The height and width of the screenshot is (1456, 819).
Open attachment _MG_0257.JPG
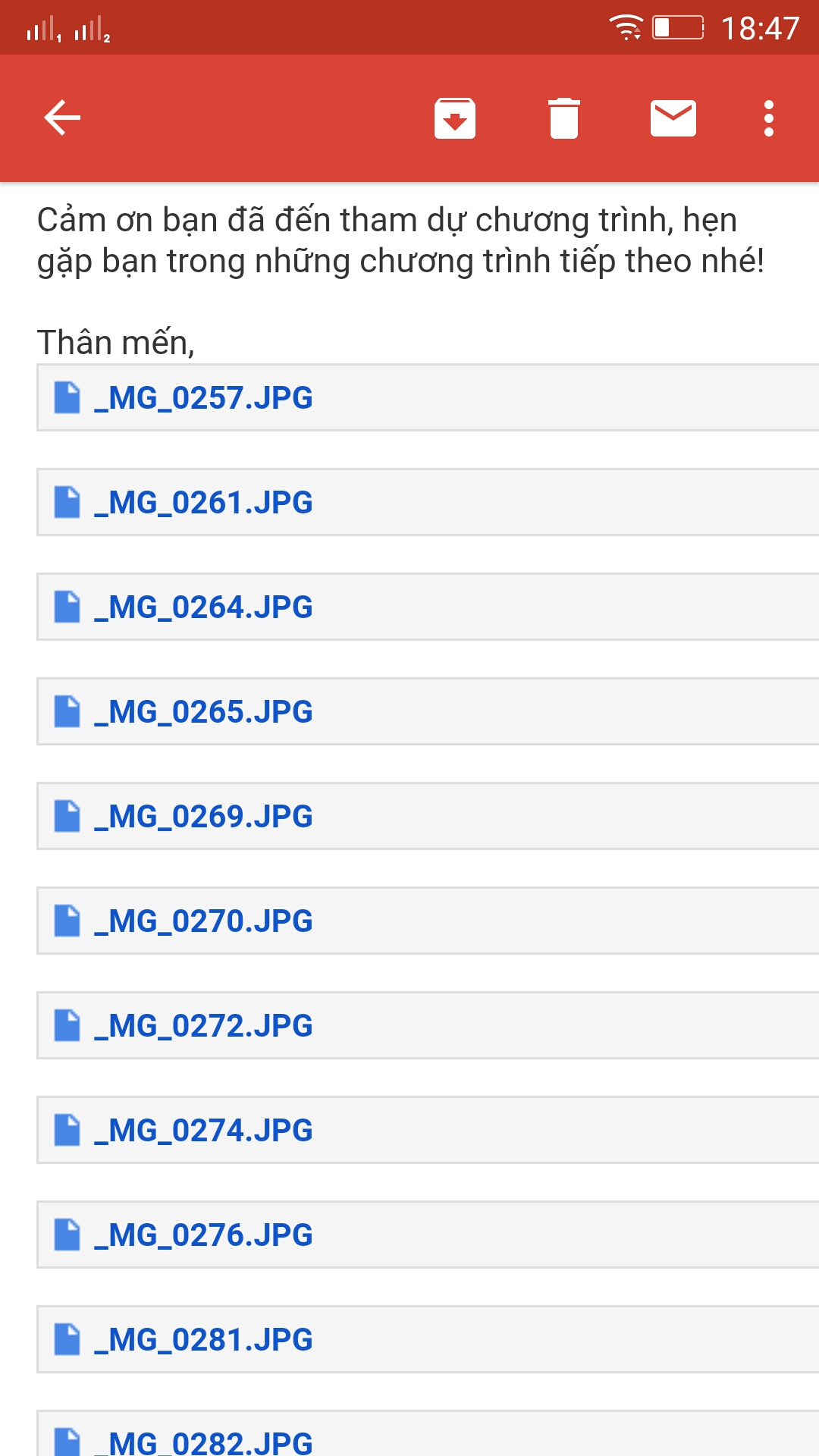coord(428,397)
